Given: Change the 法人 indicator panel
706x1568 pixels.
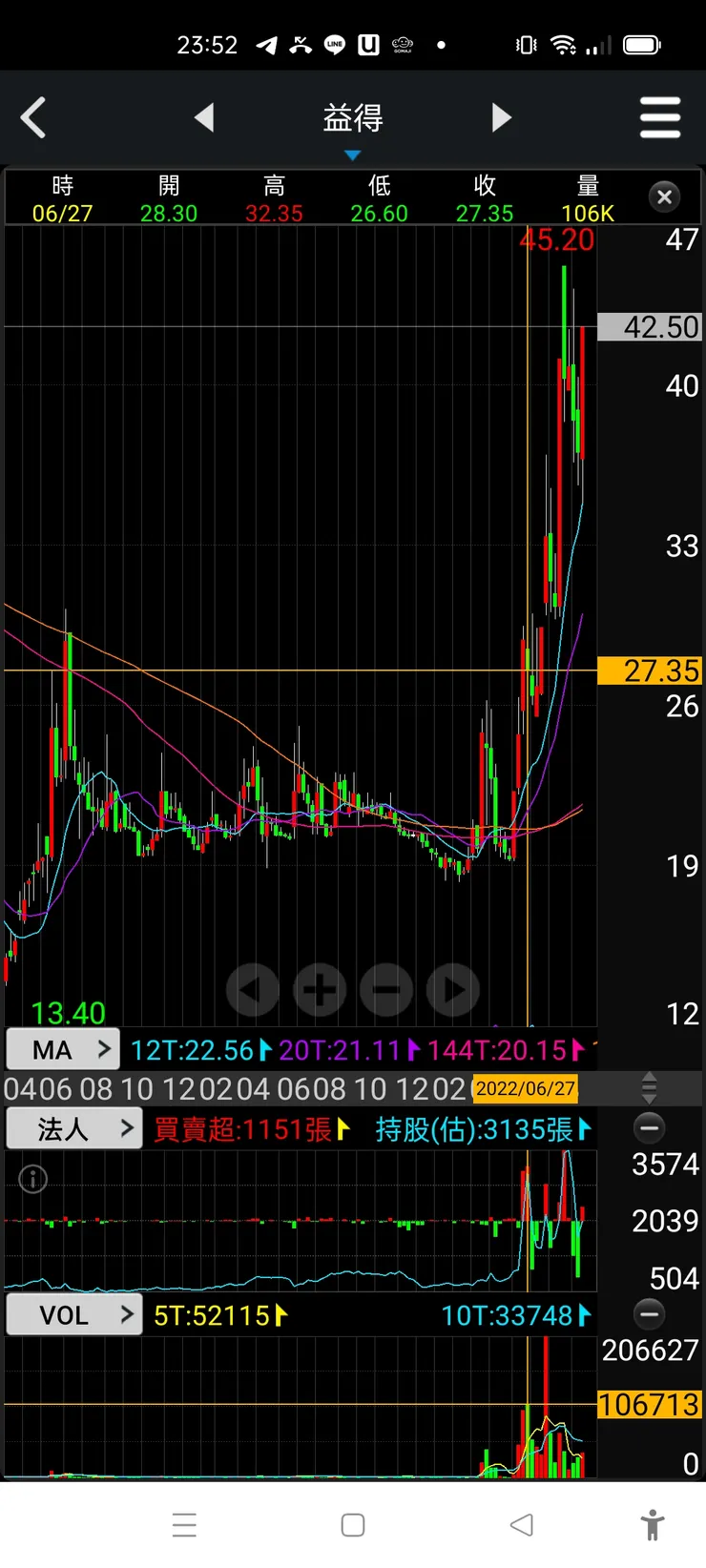Looking at the screenshot, I should point(74,1129).
